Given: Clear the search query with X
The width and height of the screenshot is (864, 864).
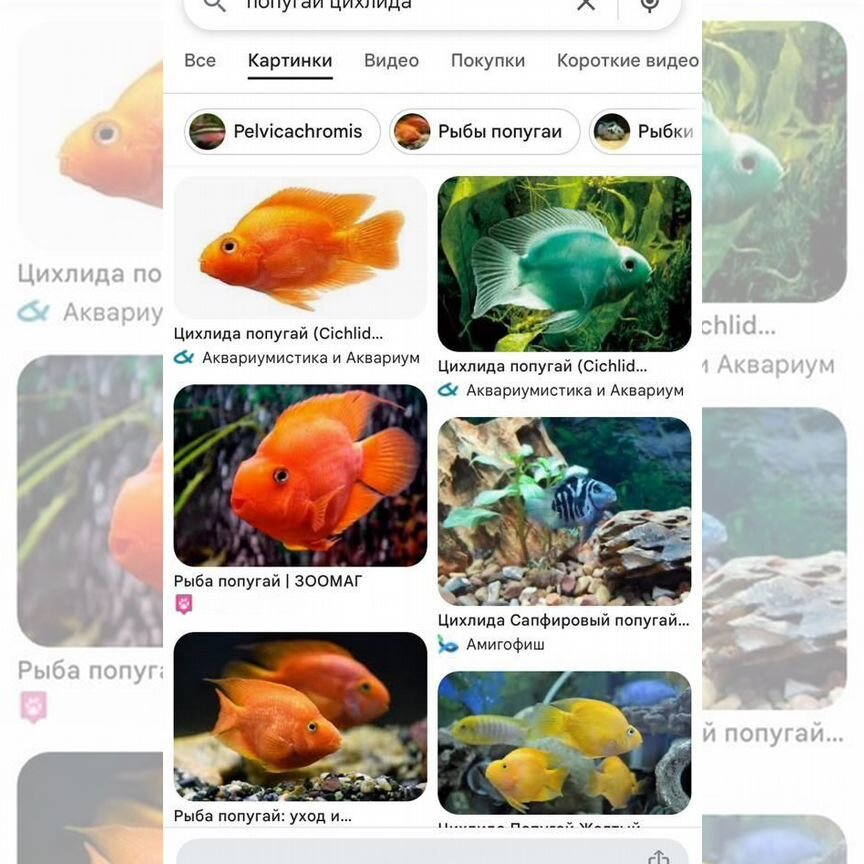Looking at the screenshot, I should point(586,5).
